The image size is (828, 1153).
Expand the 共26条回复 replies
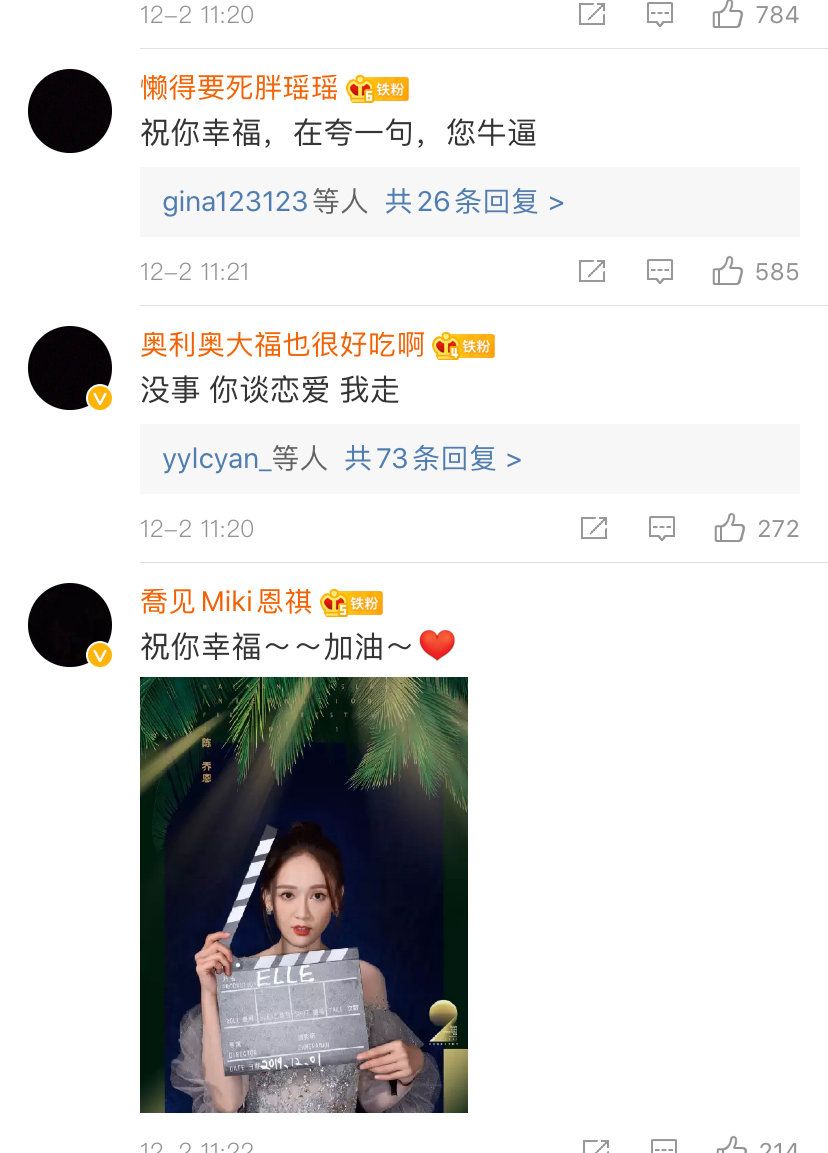(x=474, y=202)
